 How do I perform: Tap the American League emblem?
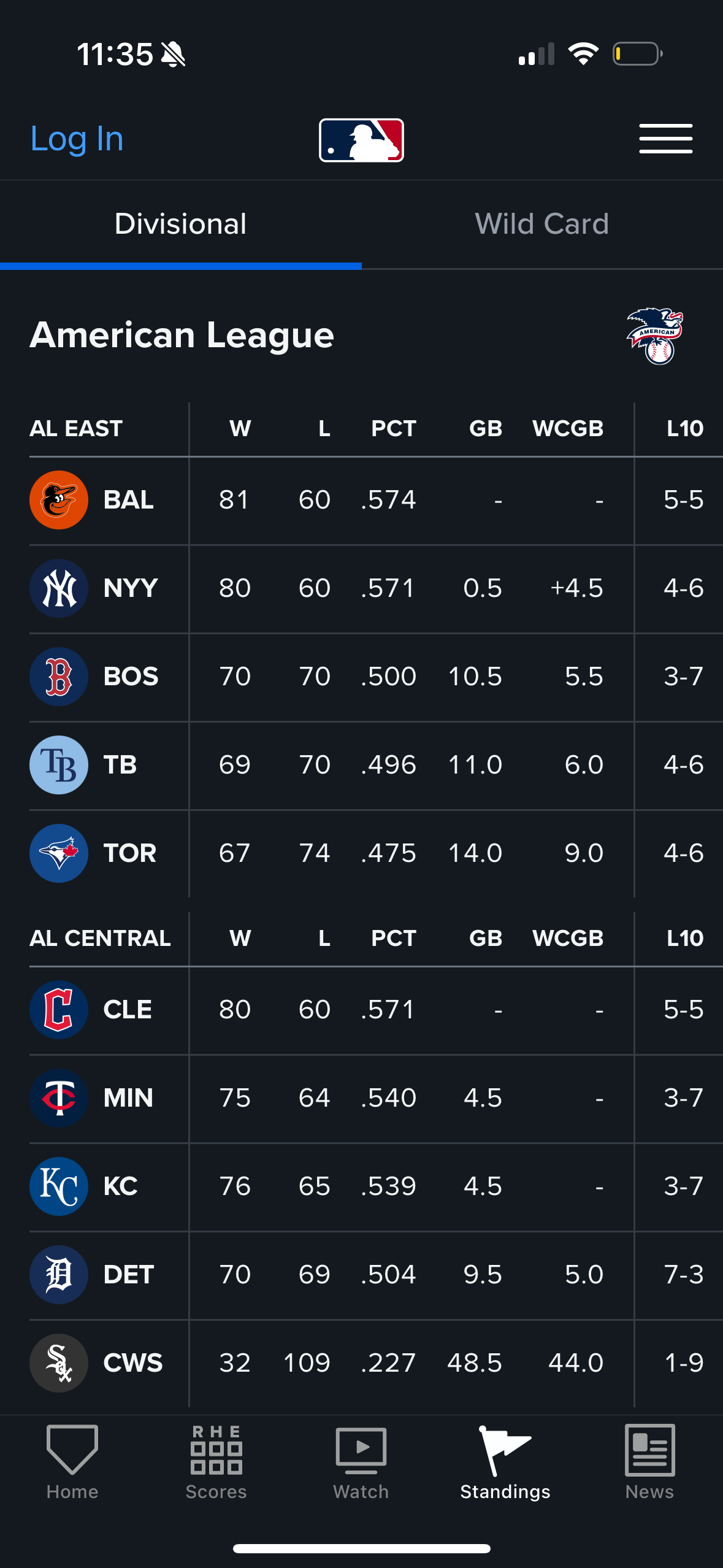pyautogui.click(x=655, y=335)
